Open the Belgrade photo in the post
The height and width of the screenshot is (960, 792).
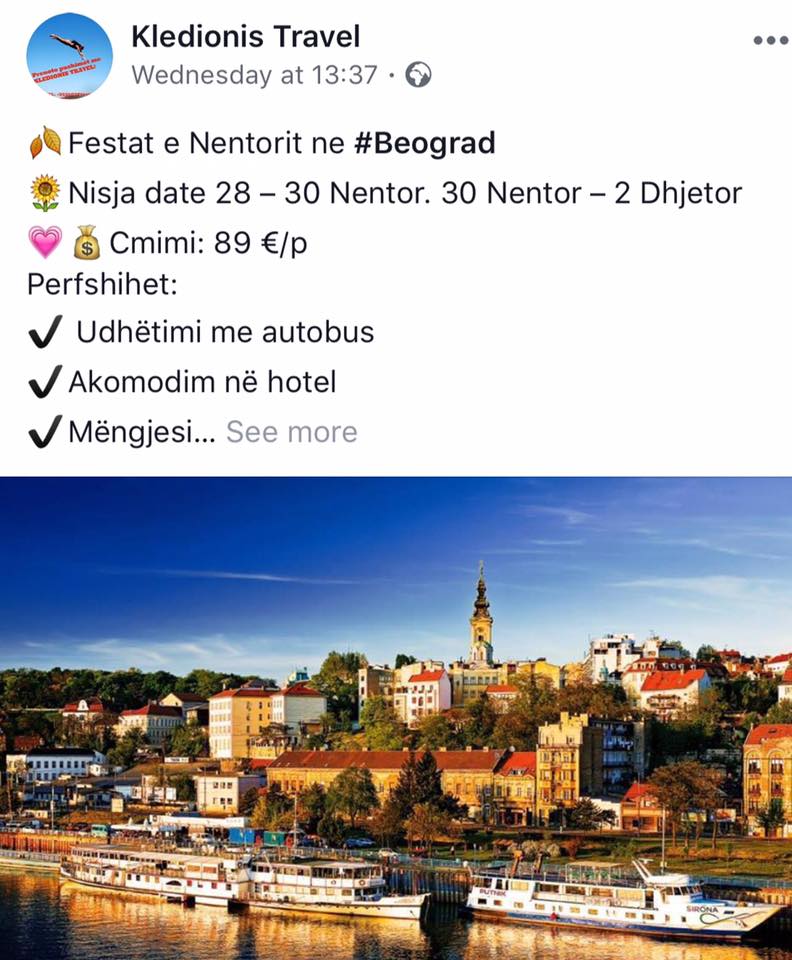(x=396, y=718)
